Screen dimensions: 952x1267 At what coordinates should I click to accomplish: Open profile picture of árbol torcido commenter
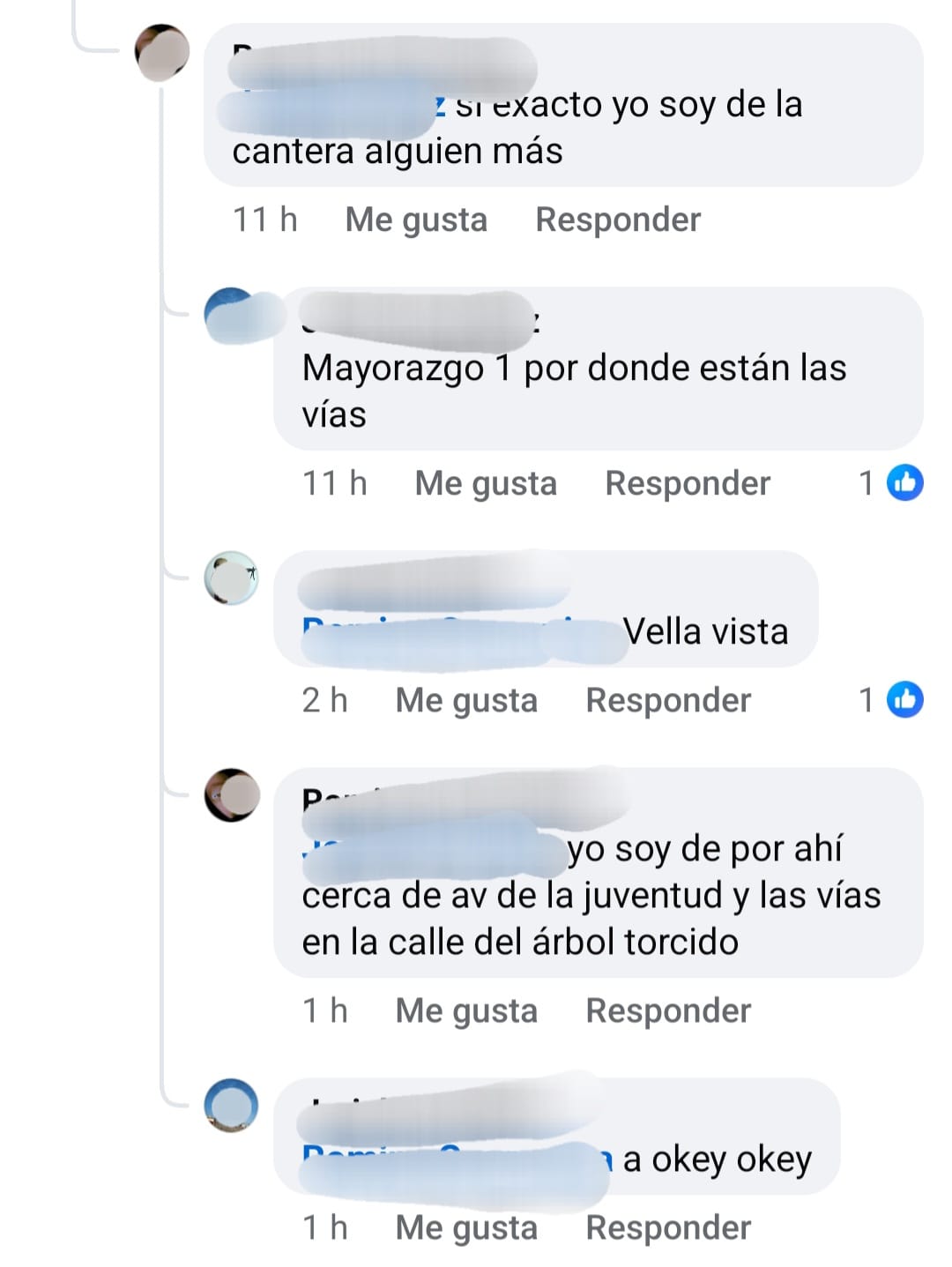(x=232, y=795)
